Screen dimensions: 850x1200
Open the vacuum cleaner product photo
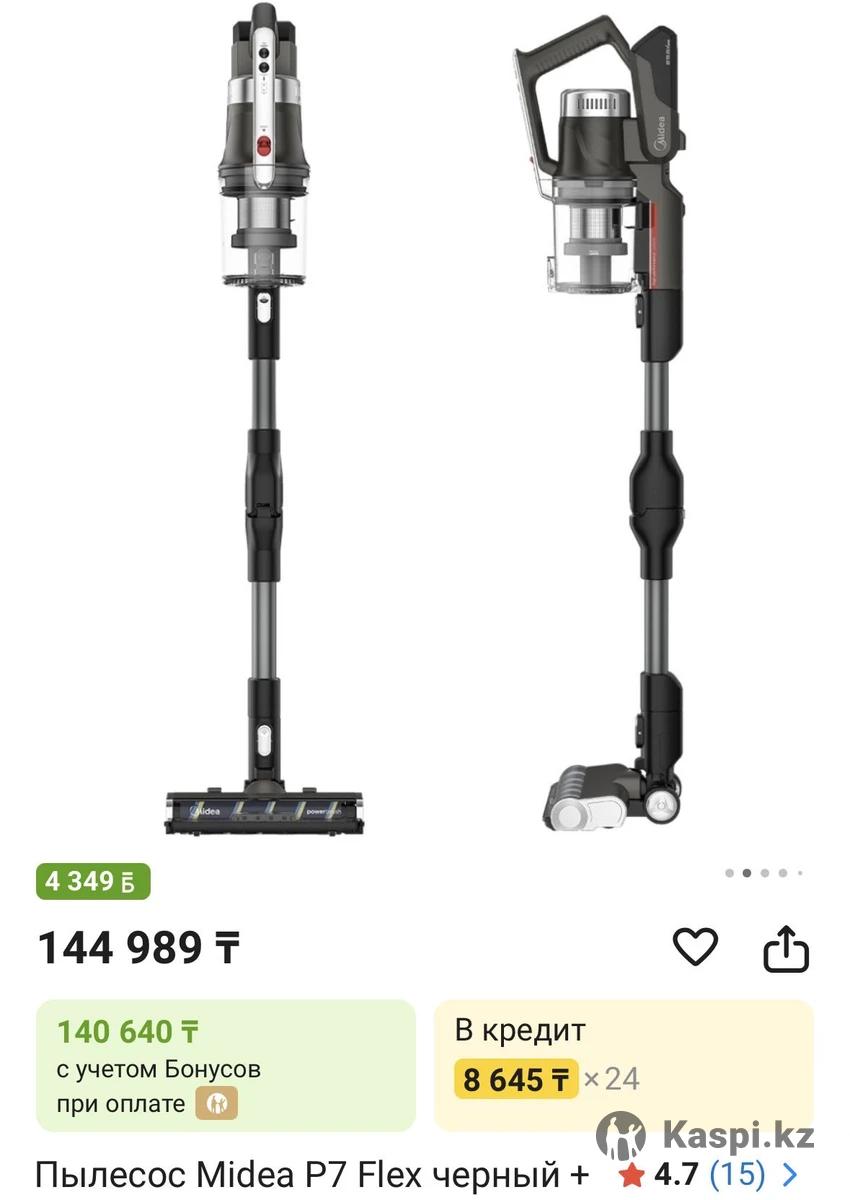(x=425, y=420)
